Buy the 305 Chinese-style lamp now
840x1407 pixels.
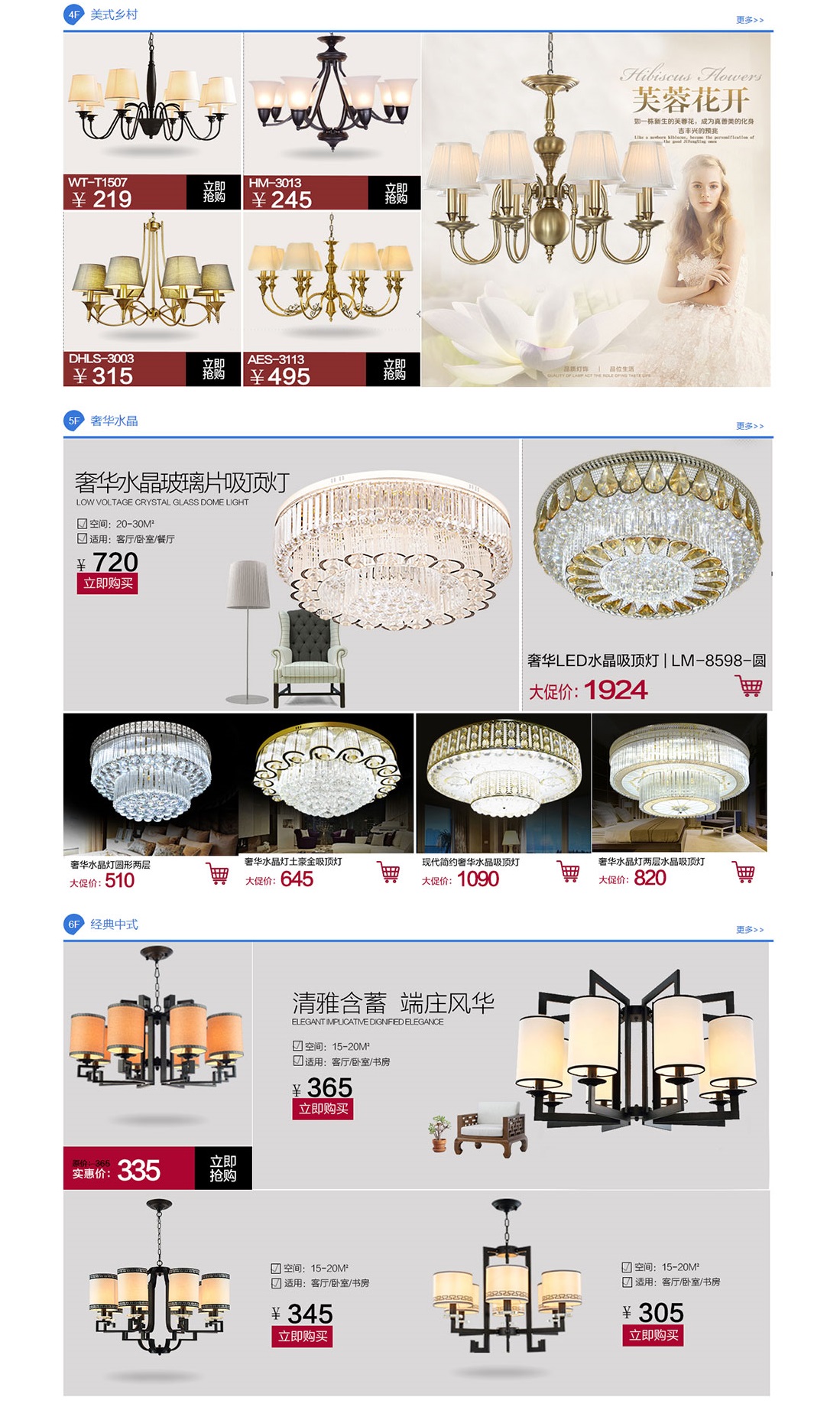tap(654, 1335)
